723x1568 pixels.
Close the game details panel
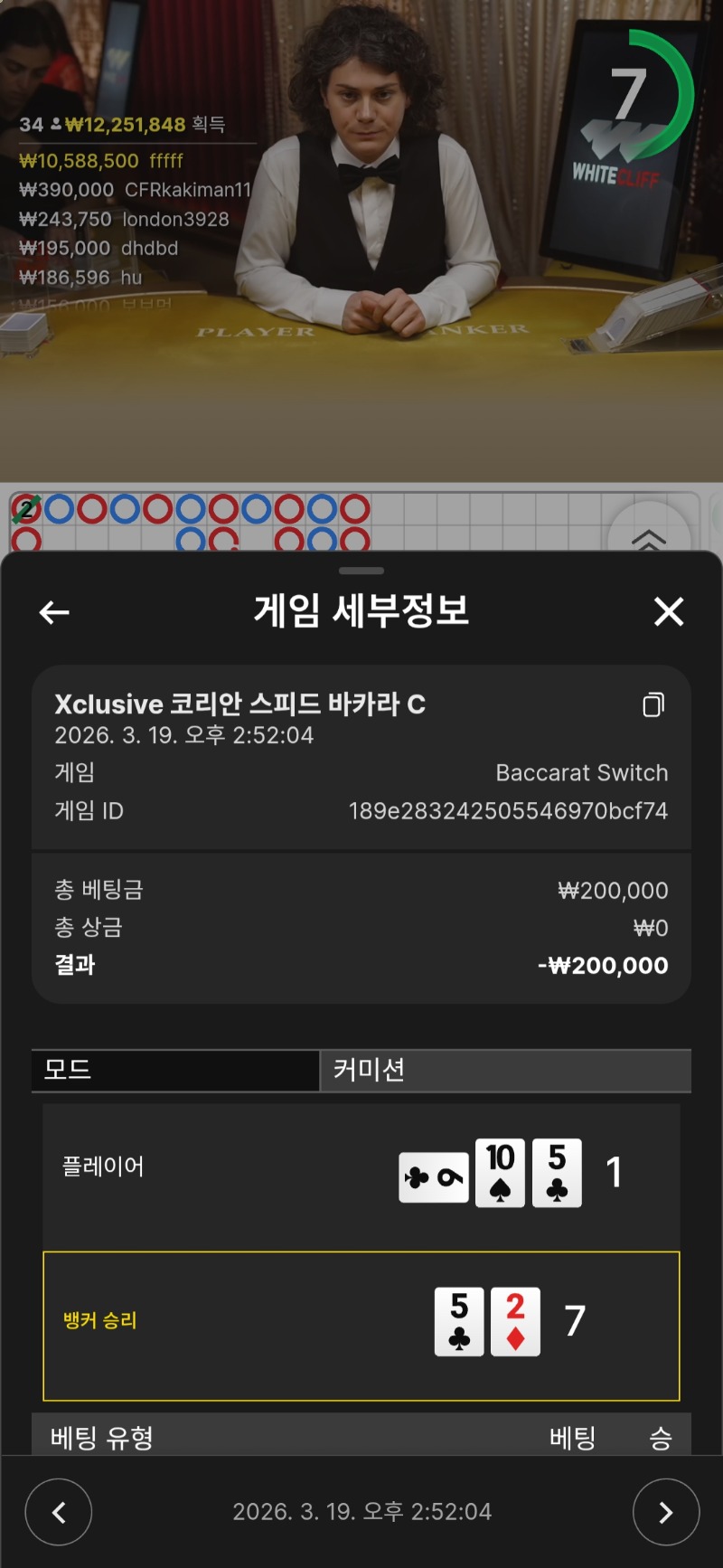click(668, 612)
